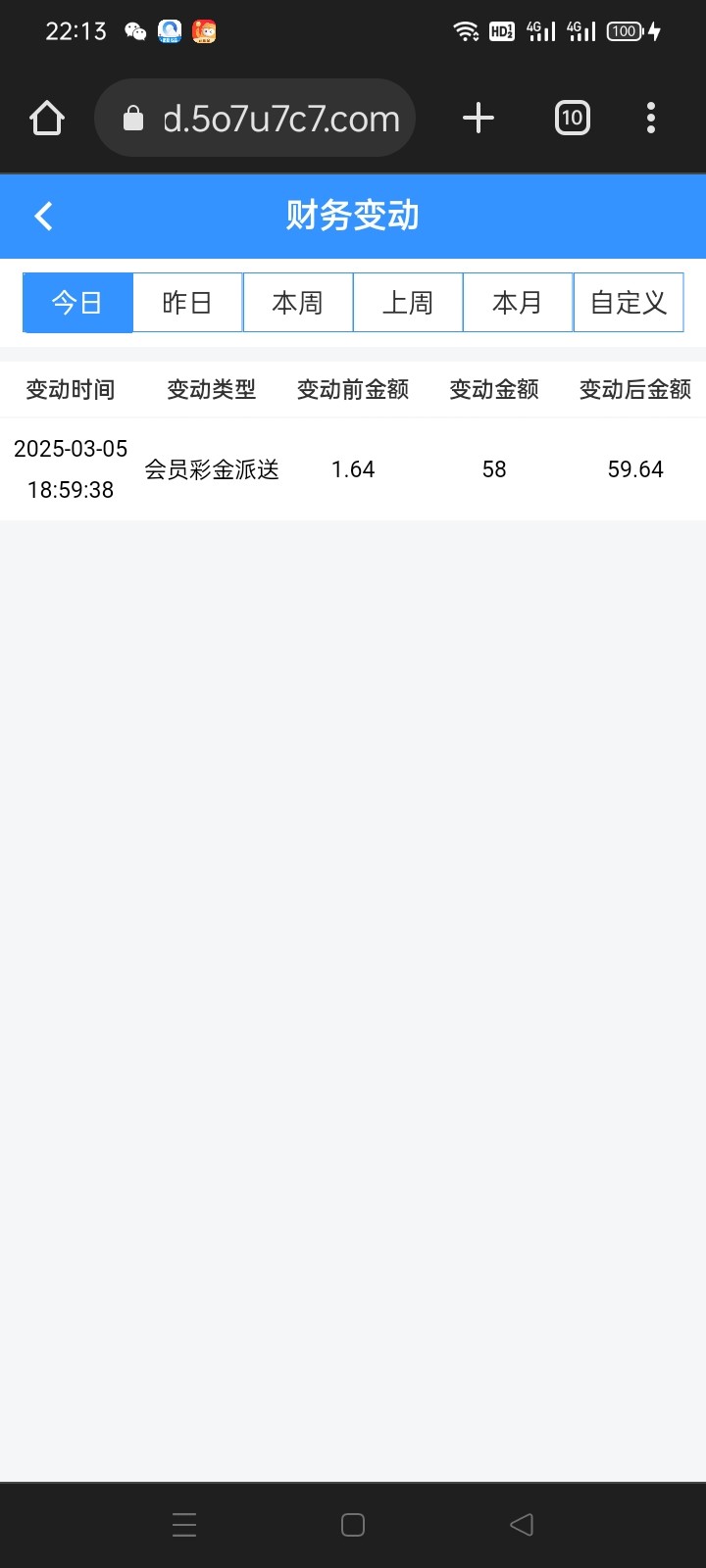
Task: Select the 今日 filter tab
Action: tap(77, 303)
